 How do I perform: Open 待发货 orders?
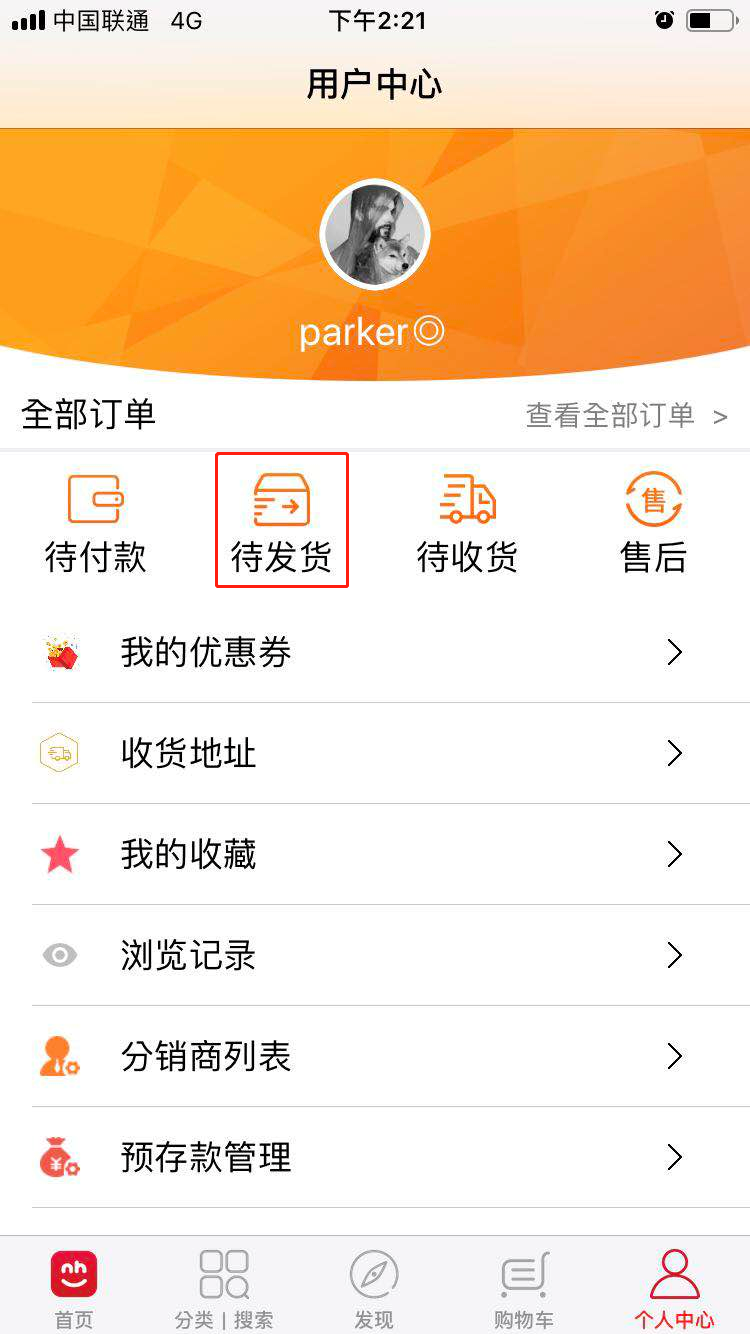(x=282, y=522)
